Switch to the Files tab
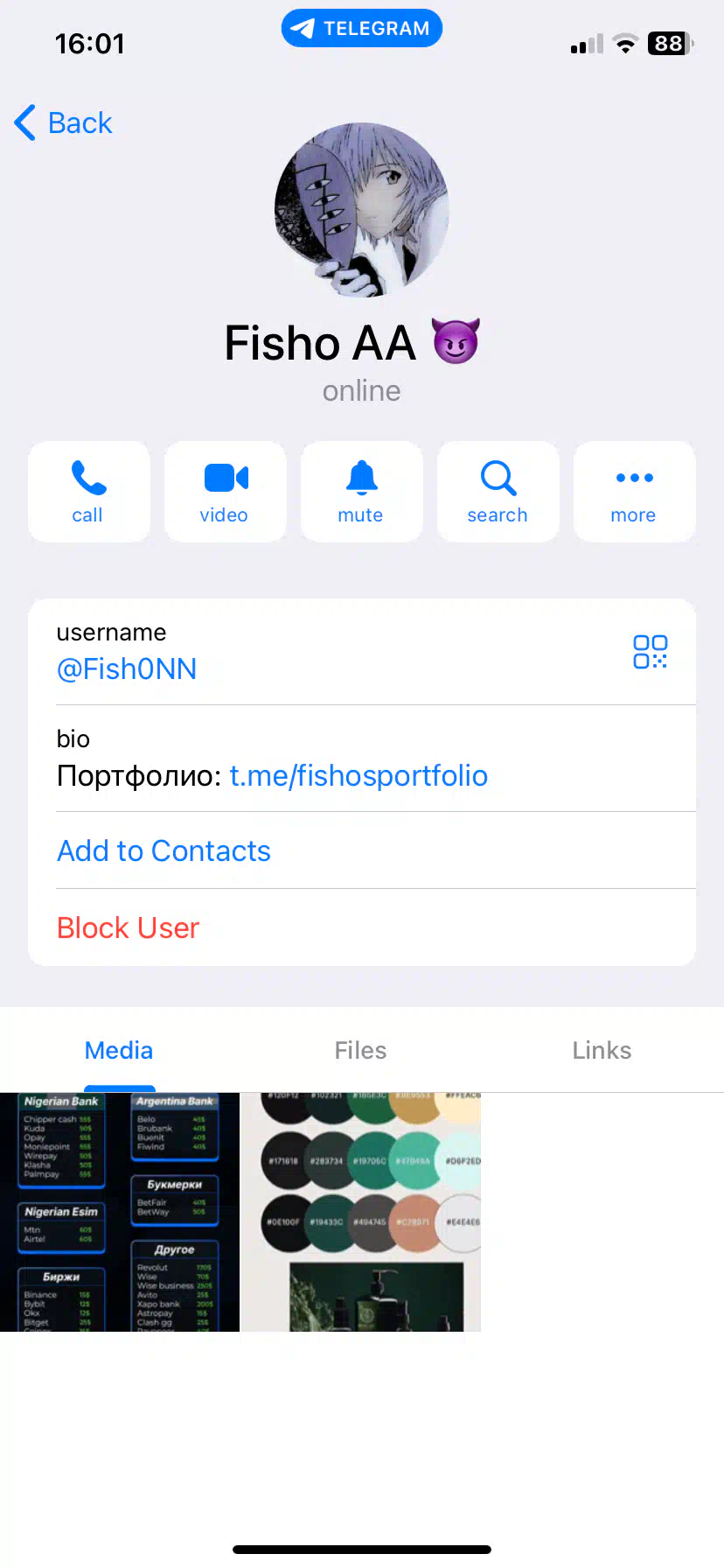The width and height of the screenshot is (724, 1568). 360,1050
